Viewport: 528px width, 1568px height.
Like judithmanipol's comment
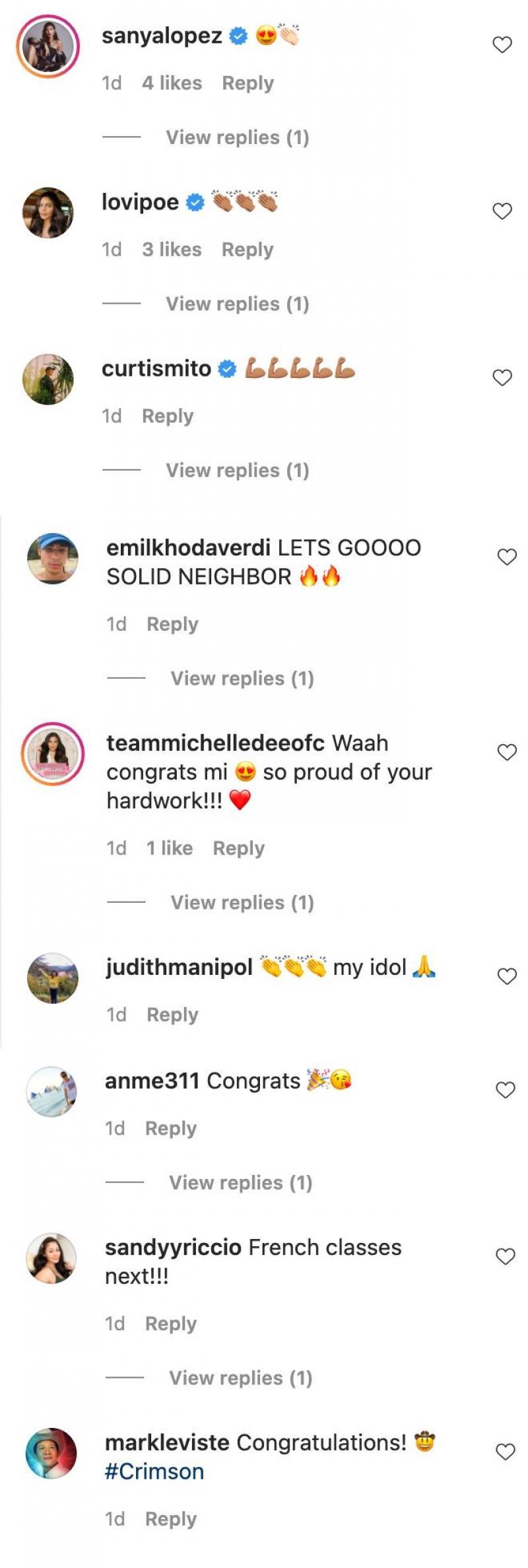pos(506,976)
